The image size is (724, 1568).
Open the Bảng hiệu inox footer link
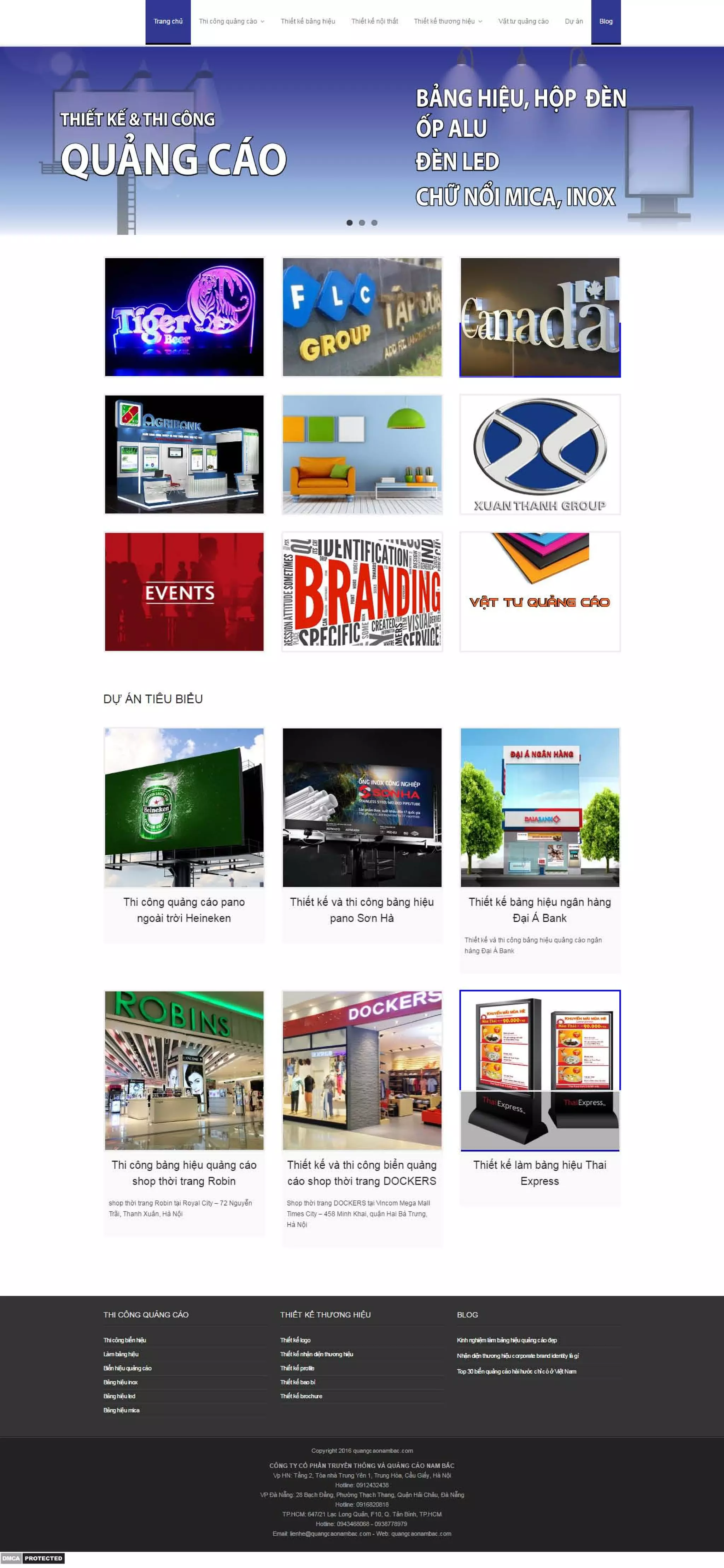pos(121,1382)
